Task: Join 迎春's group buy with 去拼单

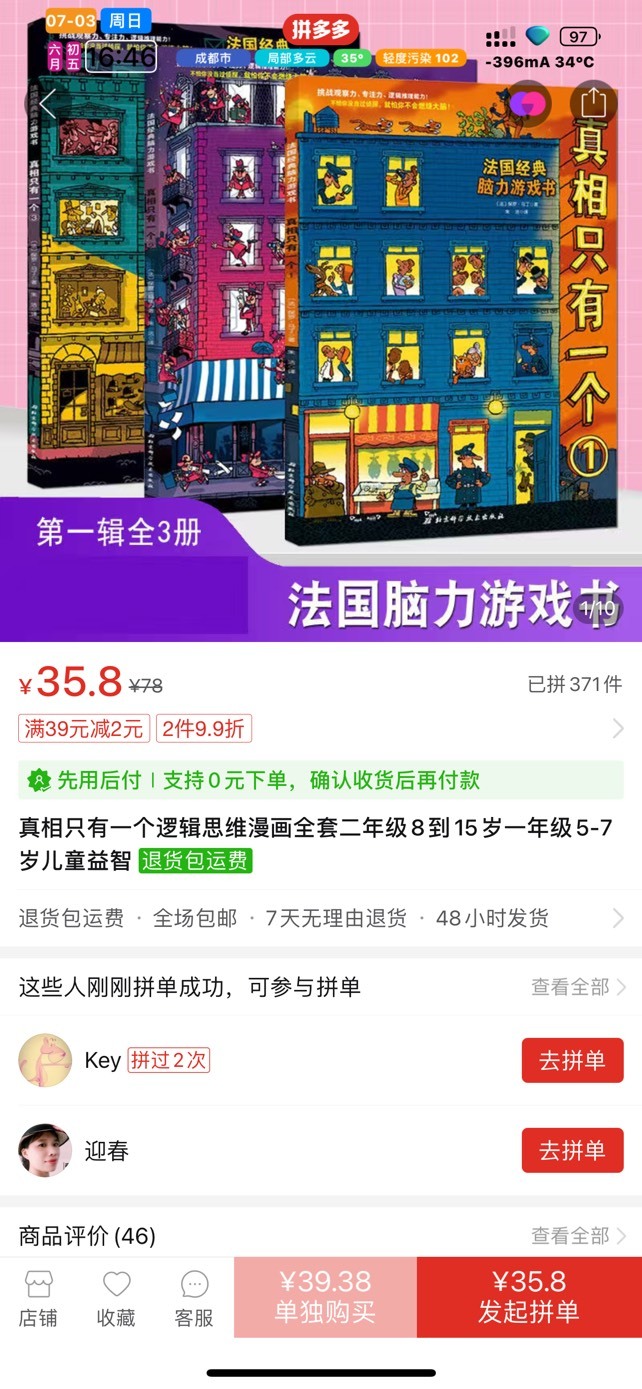Action: click(572, 1150)
